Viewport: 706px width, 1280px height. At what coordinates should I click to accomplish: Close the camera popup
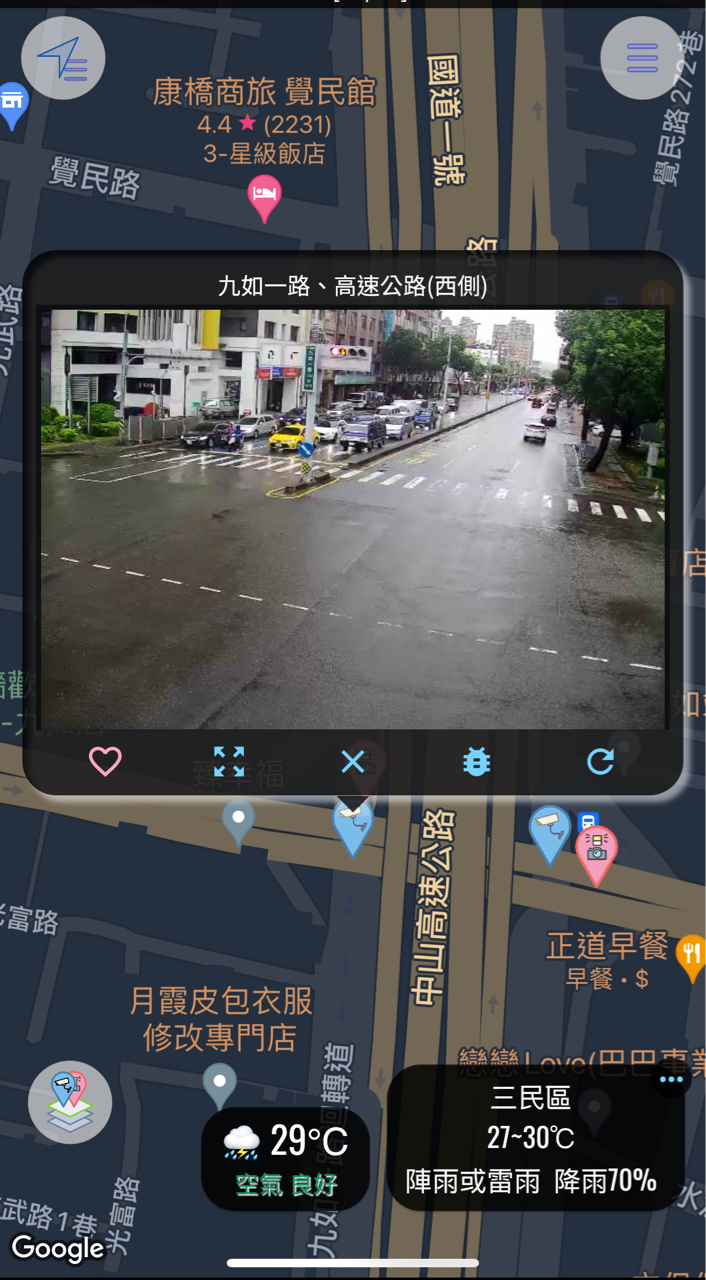pos(352,762)
